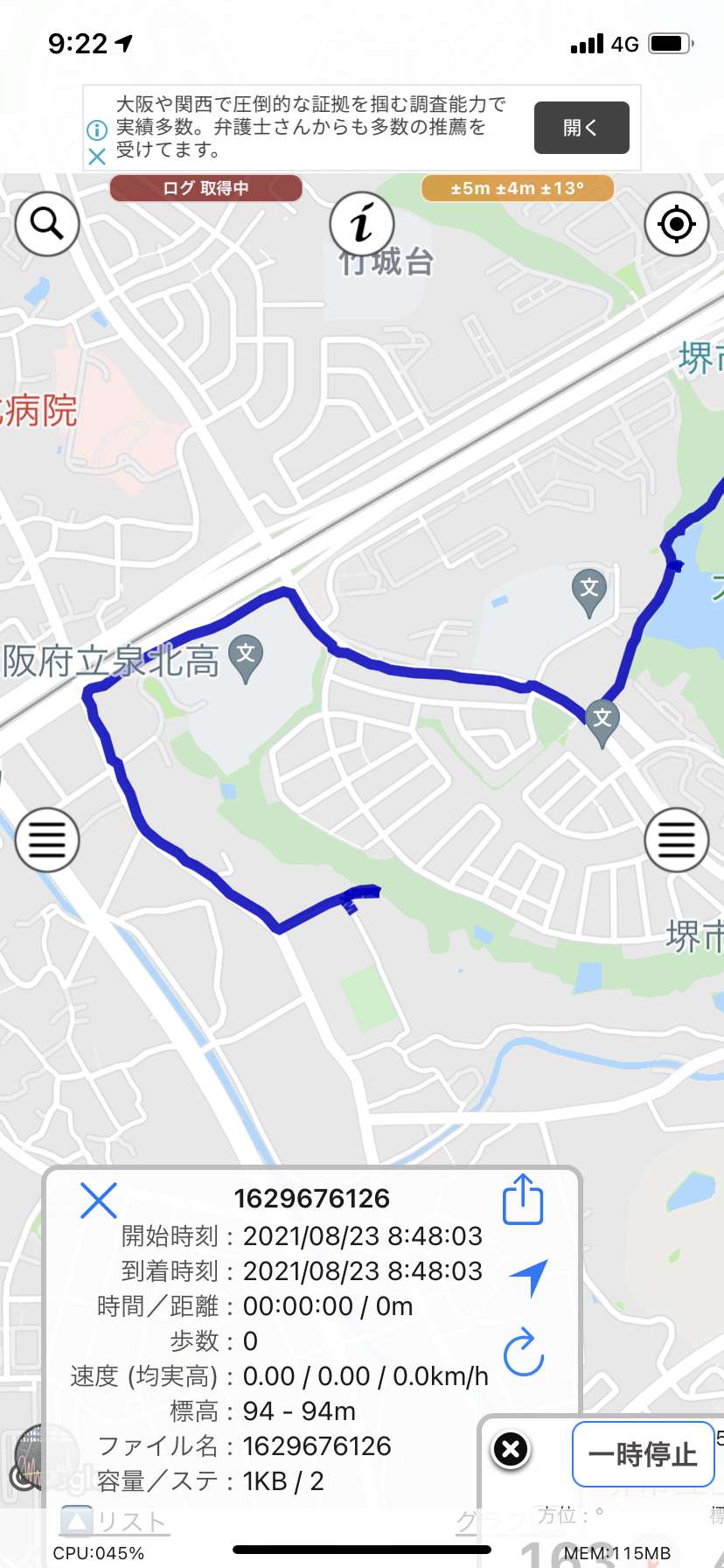Open the right hamburger menu
724x1568 pixels.
click(677, 840)
